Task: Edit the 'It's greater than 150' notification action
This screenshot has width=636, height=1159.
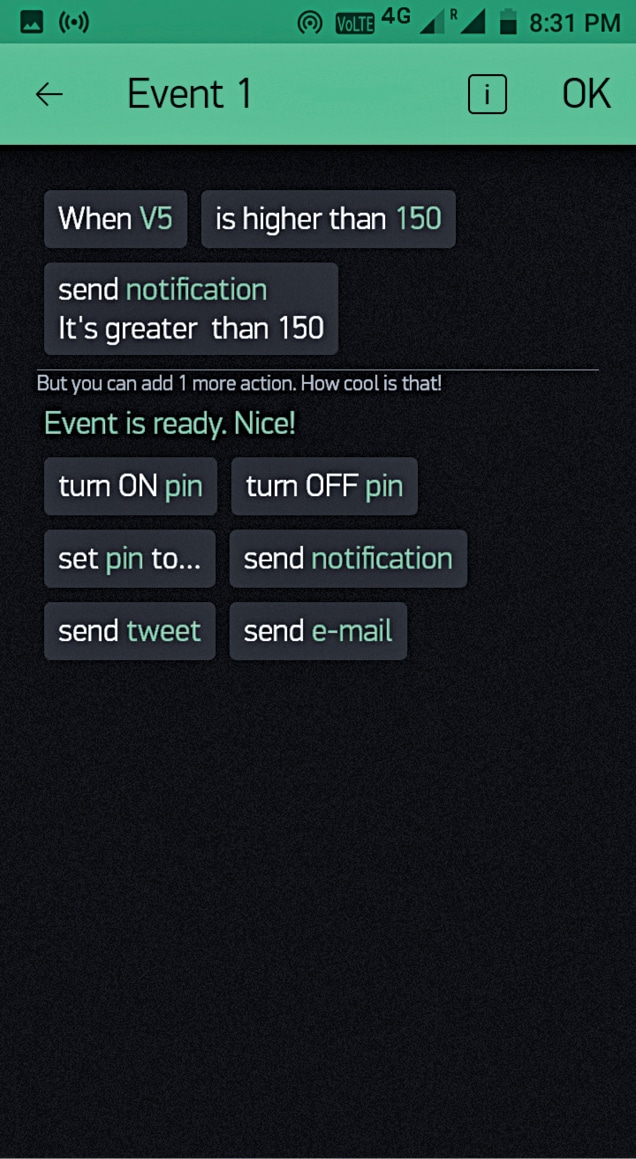Action: 191,309
